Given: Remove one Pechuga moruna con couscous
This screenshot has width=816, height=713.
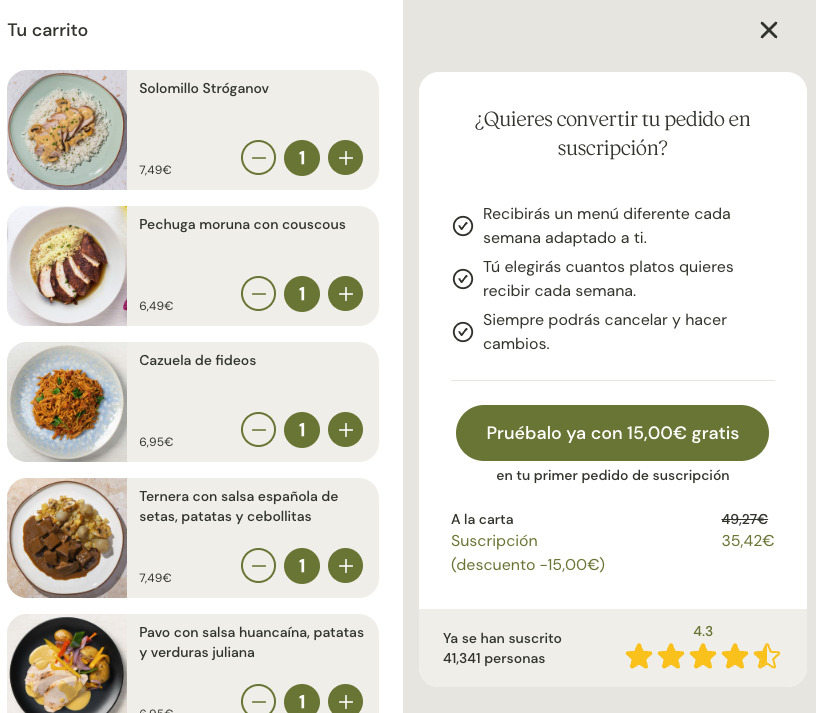Looking at the screenshot, I should (258, 294).
